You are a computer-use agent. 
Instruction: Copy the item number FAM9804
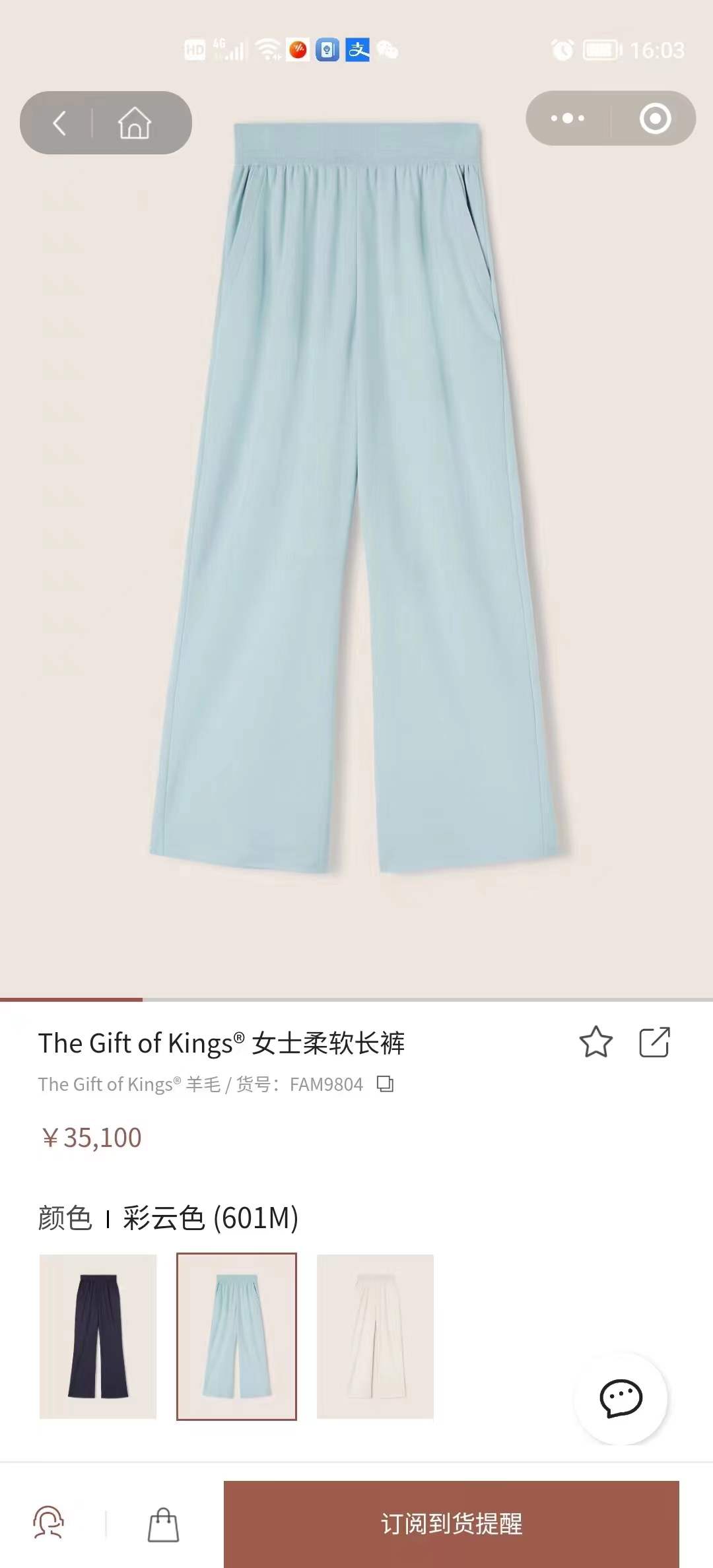click(385, 1084)
